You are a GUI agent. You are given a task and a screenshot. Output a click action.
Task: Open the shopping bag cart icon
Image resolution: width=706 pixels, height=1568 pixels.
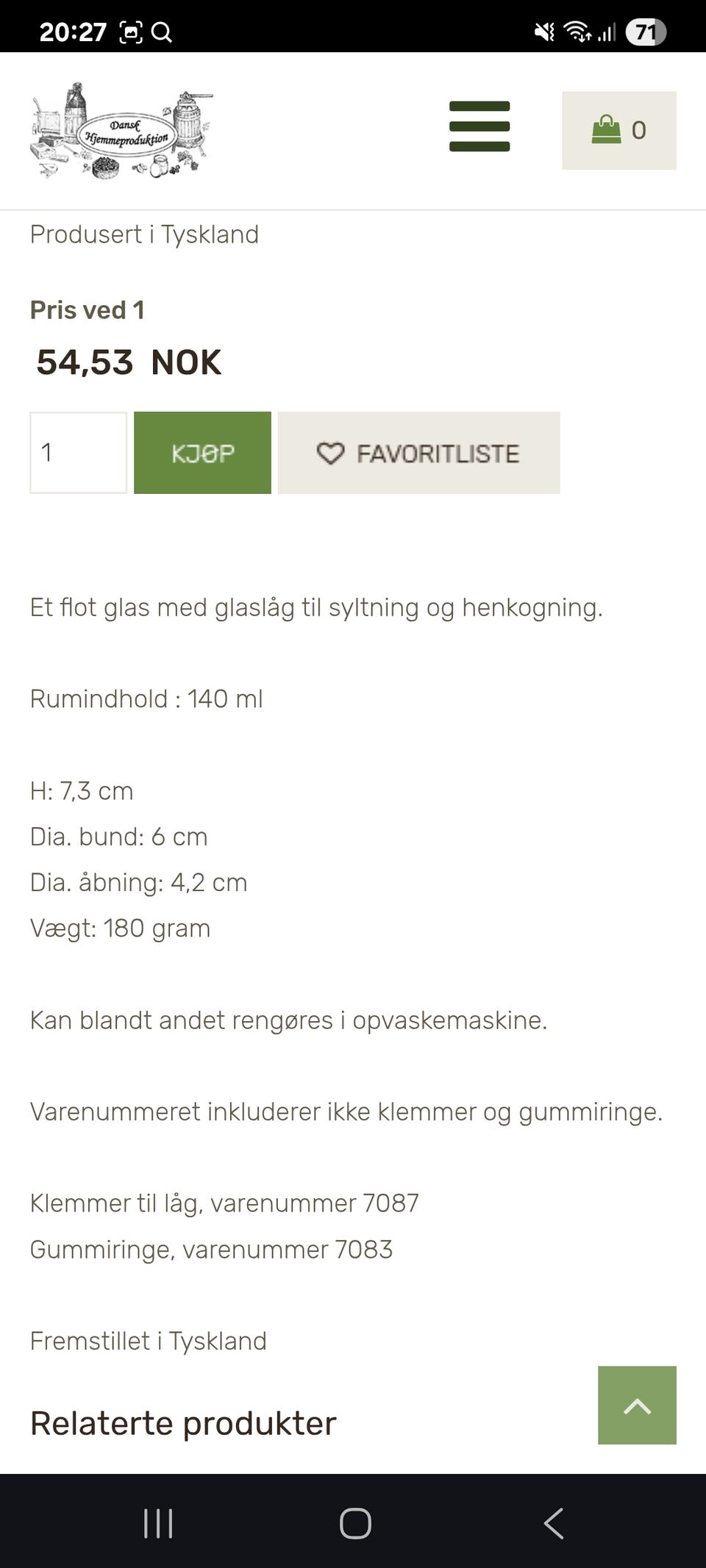pos(605,129)
